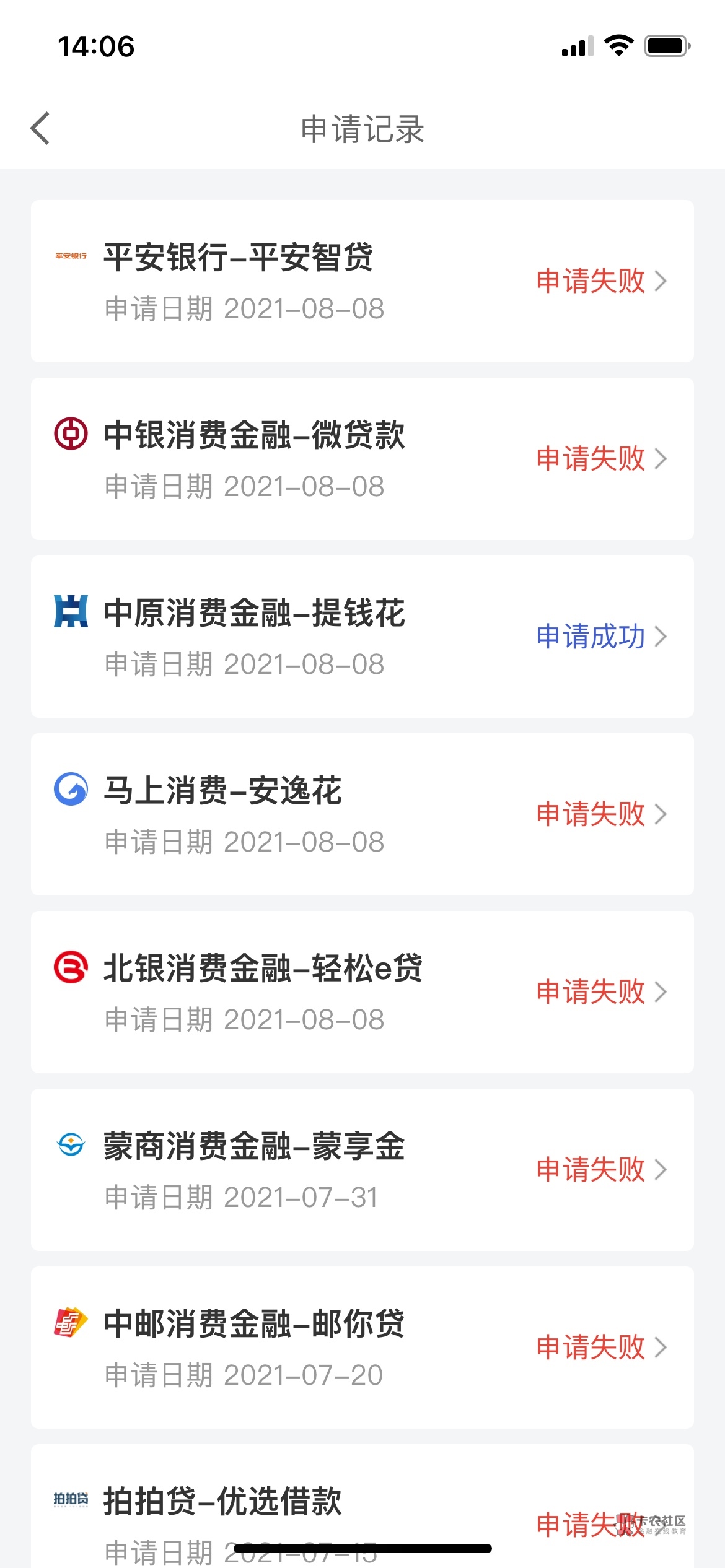The image size is (725, 1568).
Task: View 中银消费金融-微贷款 application details
Action: coord(362,459)
